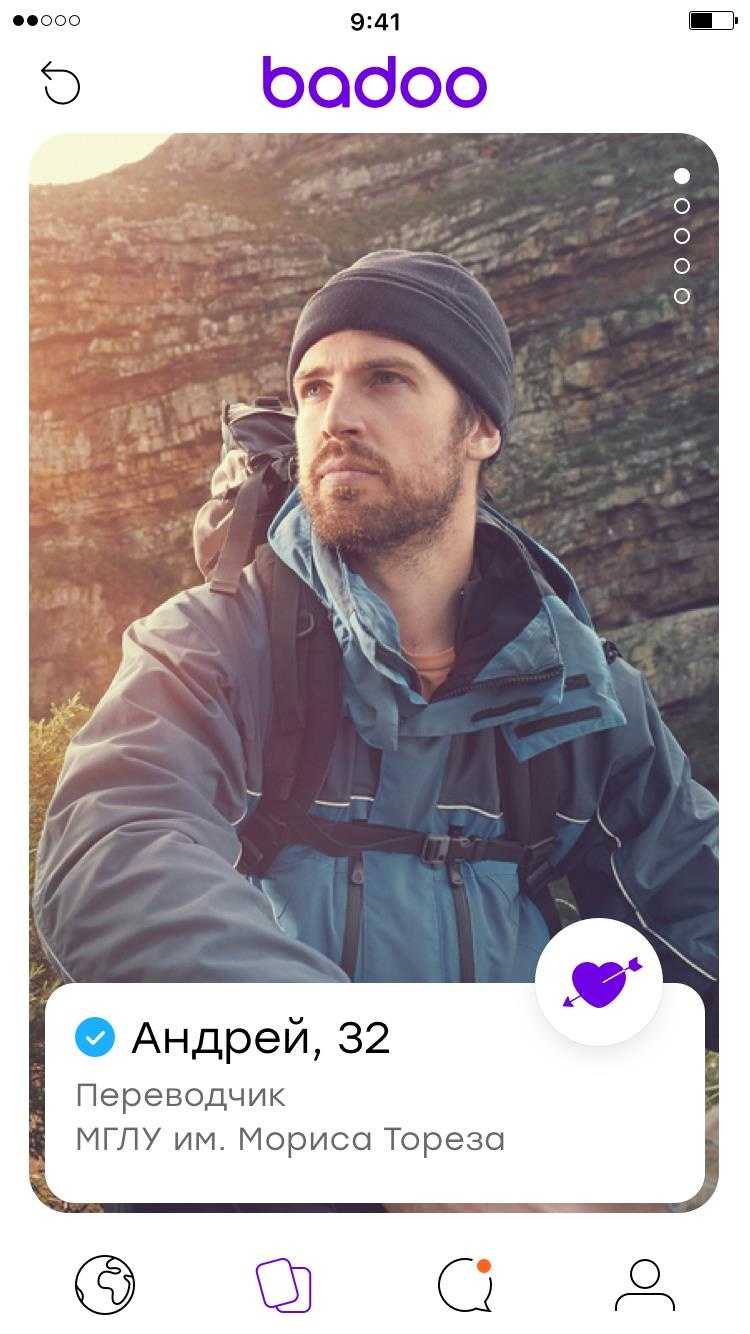Jump to the second photo indicator dot
Image resolution: width=750 pixels, height=1334 pixels.
pos(682,206)
